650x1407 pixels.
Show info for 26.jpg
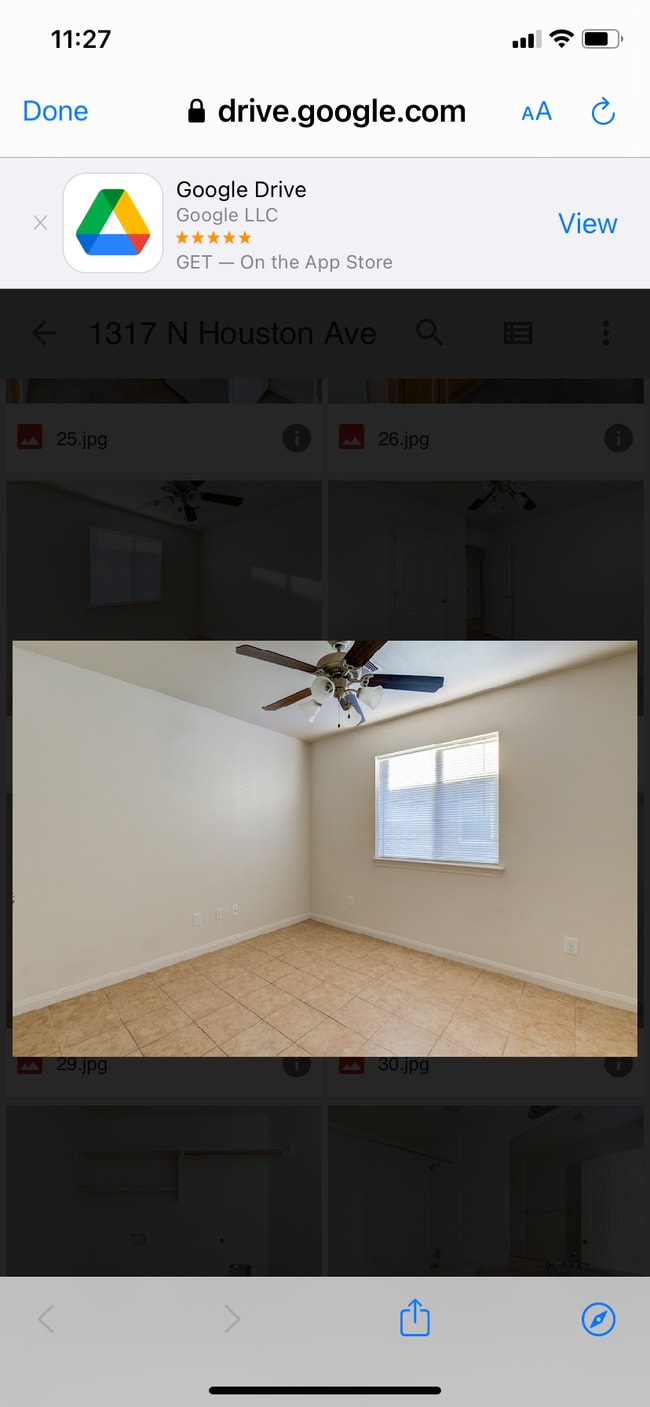[x=618, y=438]
